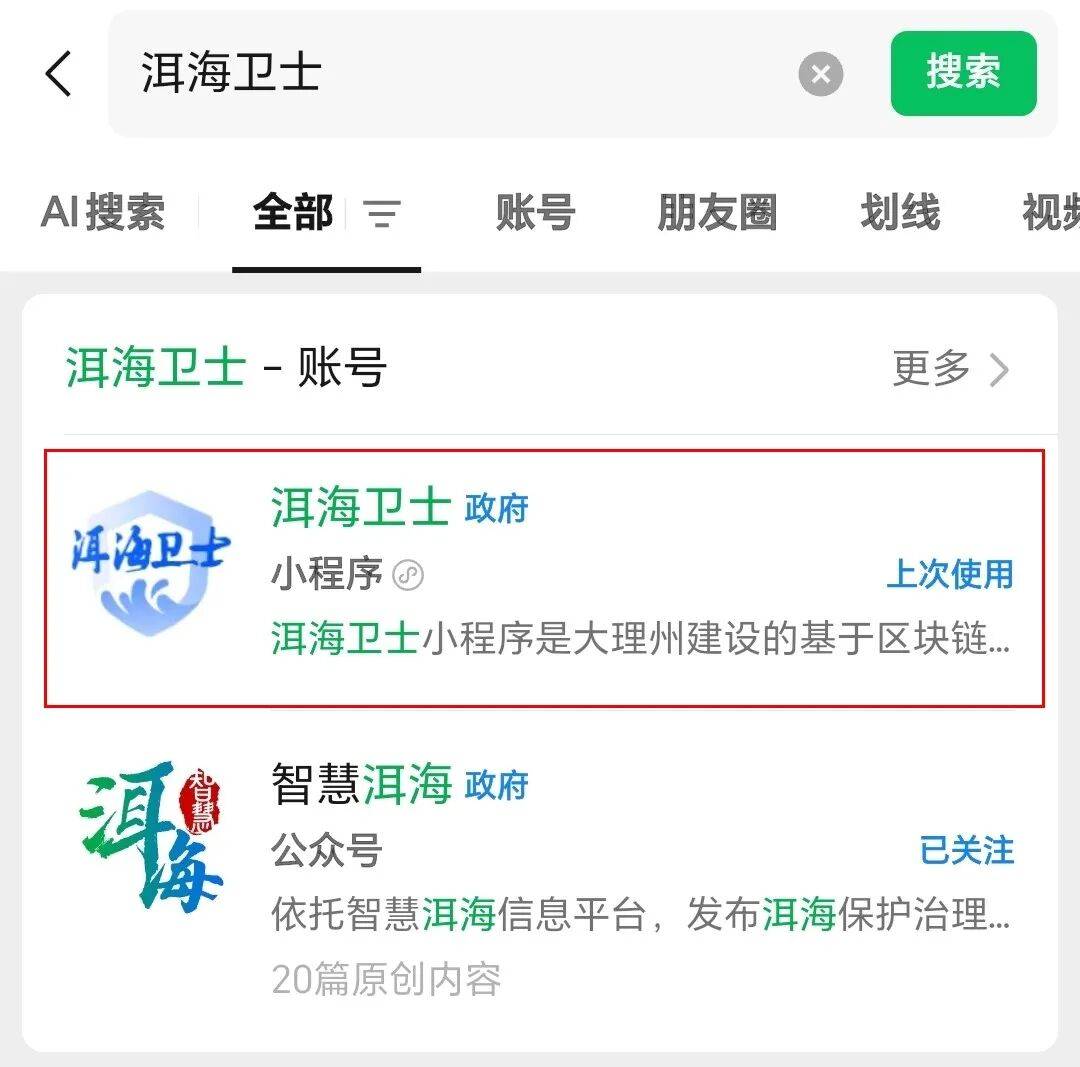The width and height of the screenshot is (1080, 1067).
Task: Switch to the 划线 tab
Action: (x=900, y=213)
